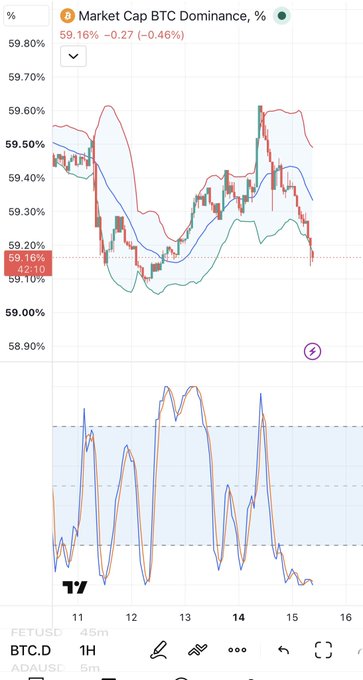Open the drawing tools pencil
The width and height of the screenshot is (363, 680).
[x=160, y=650]
